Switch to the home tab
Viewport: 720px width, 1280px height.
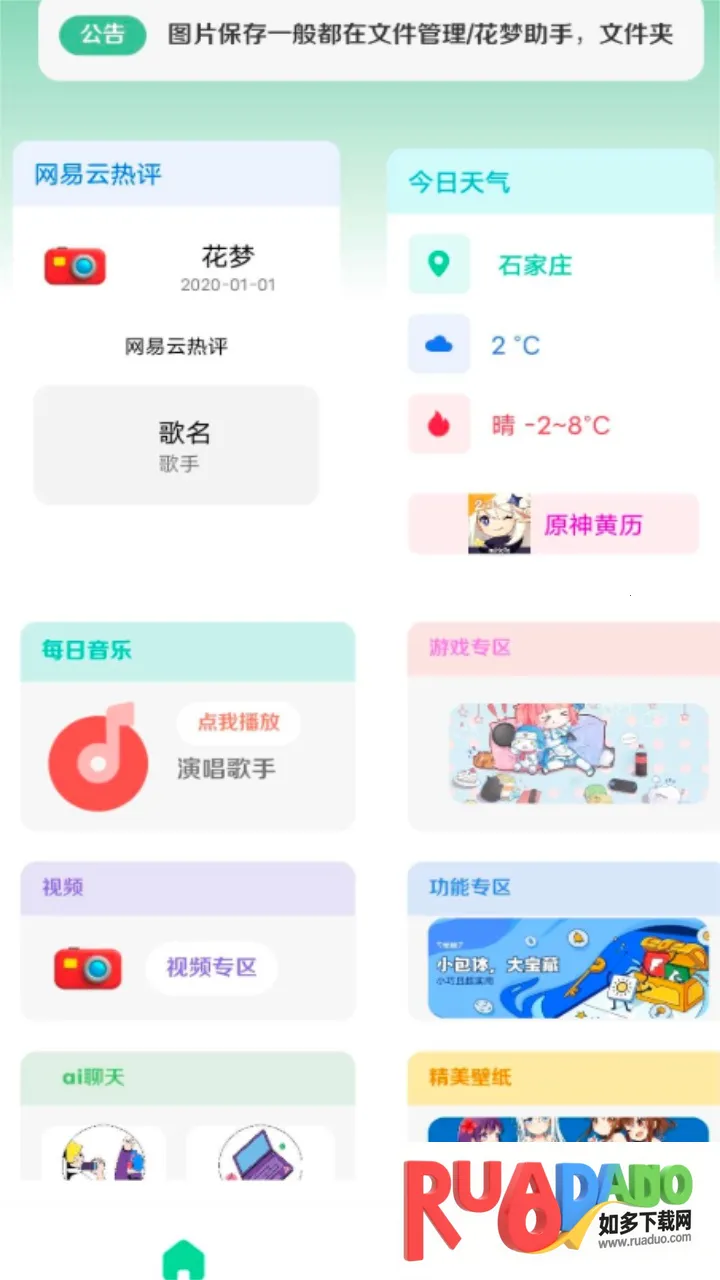183,1258
